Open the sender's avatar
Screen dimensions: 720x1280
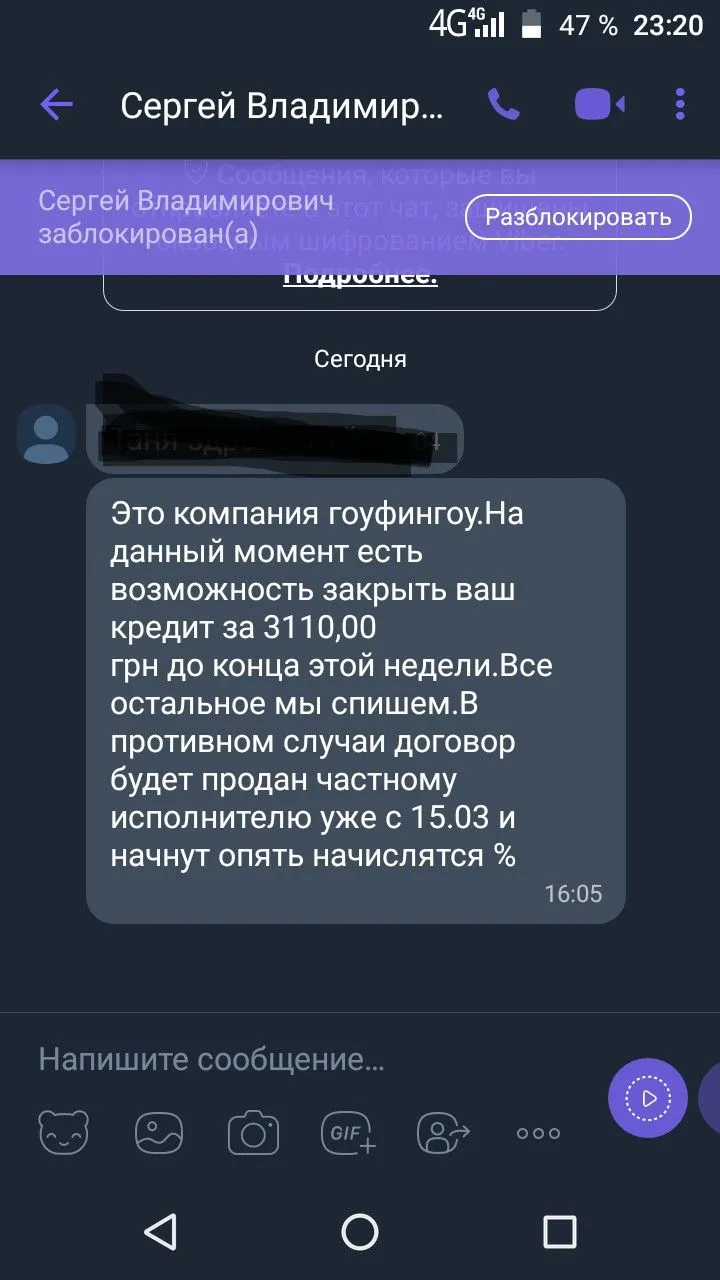point(46,435)
